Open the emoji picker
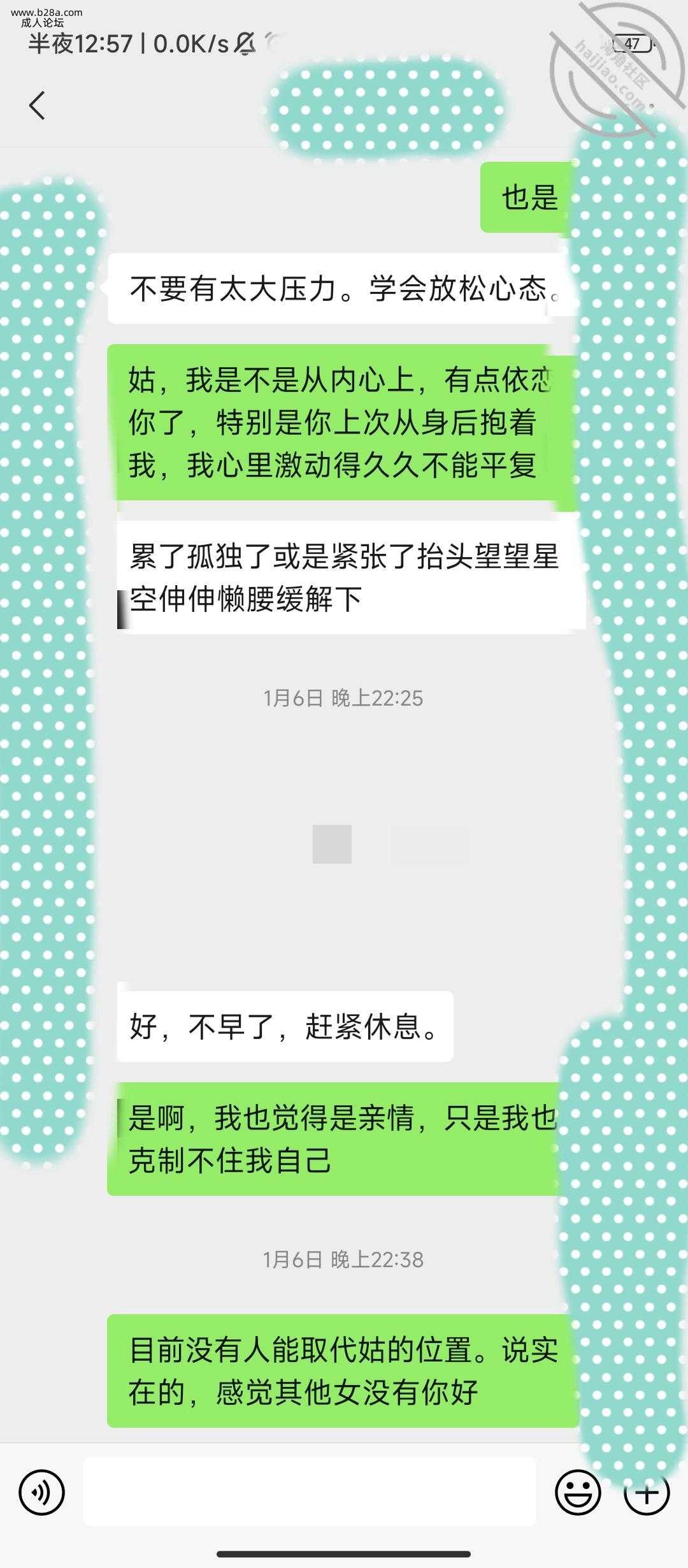The image size is (688, 1568). tap(578, 1492)
